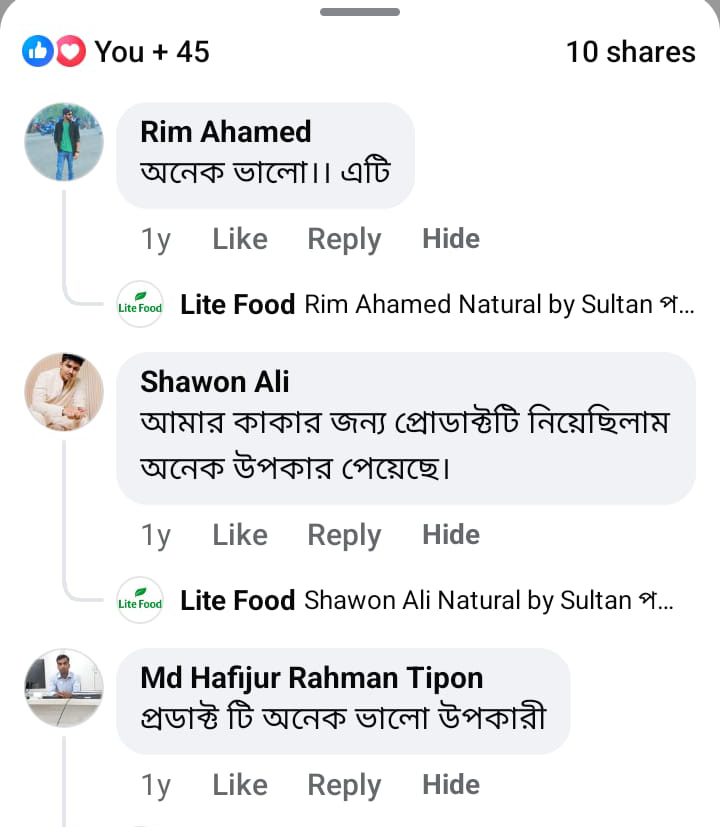Screen dimensions: 720x827
Task: Open Rim Ahamed's profile picture
Action: 63,142
